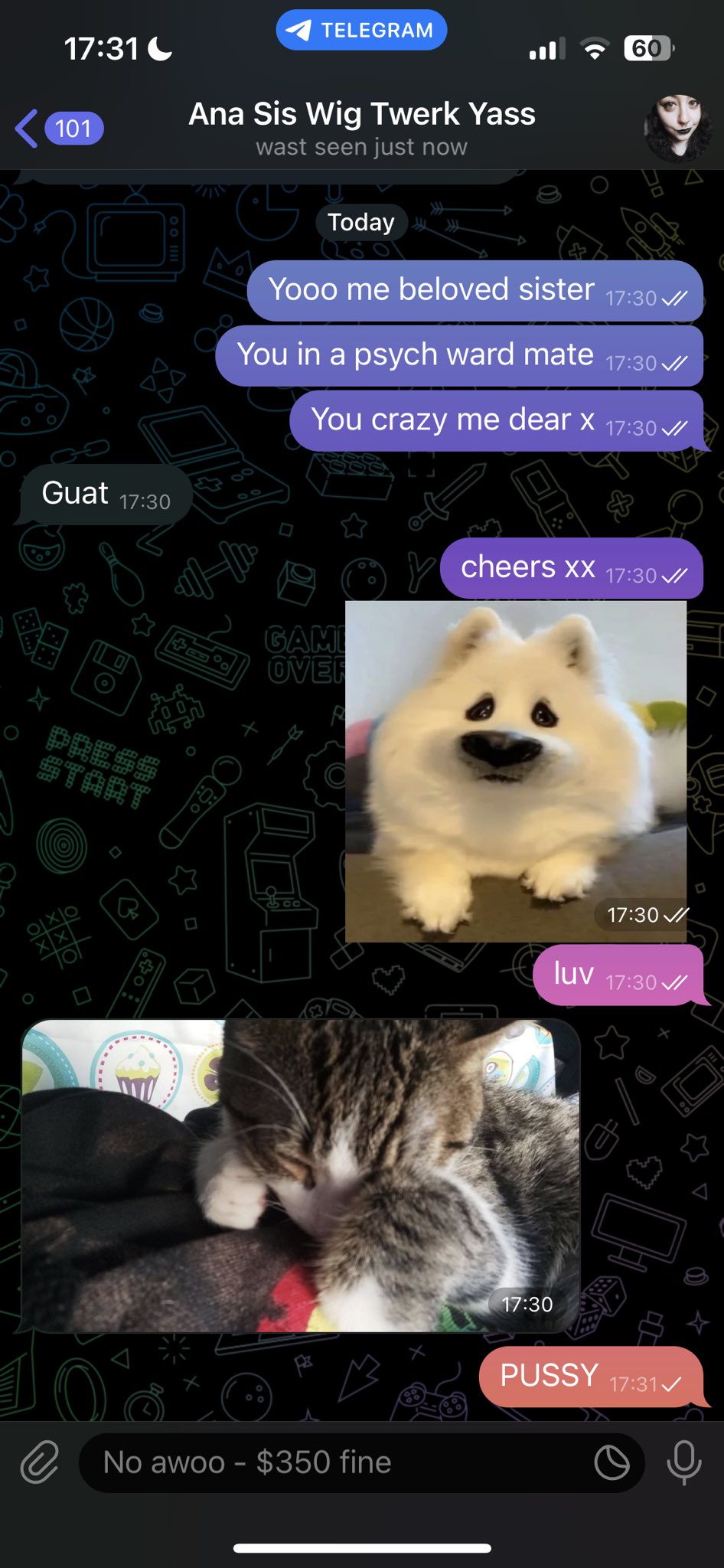Screen dimensions: 724x1568
Task: Open the fluffy white dog image
Action: coord(515,770)
